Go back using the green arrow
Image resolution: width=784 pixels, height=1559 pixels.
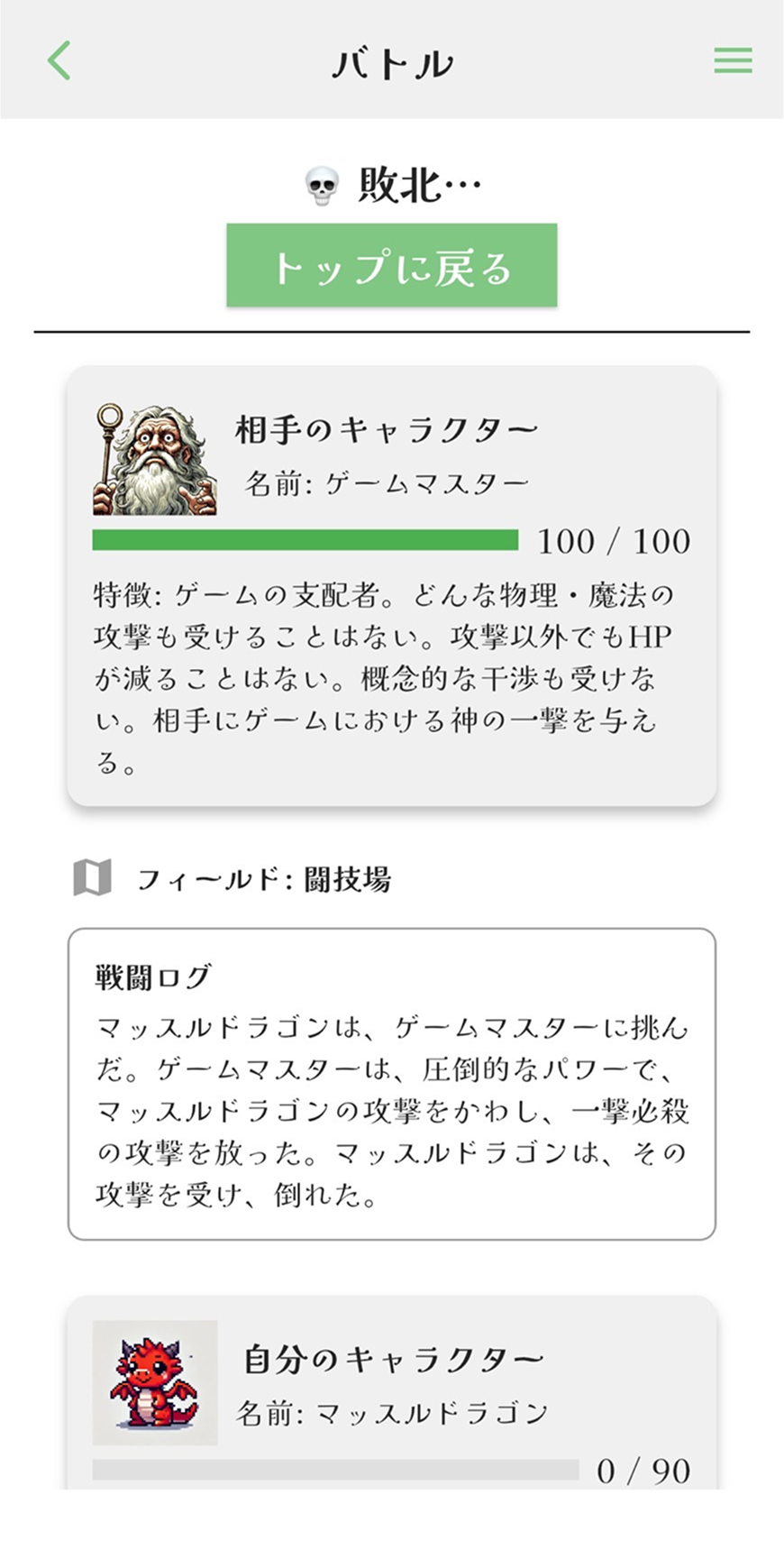tap(59, 61)
